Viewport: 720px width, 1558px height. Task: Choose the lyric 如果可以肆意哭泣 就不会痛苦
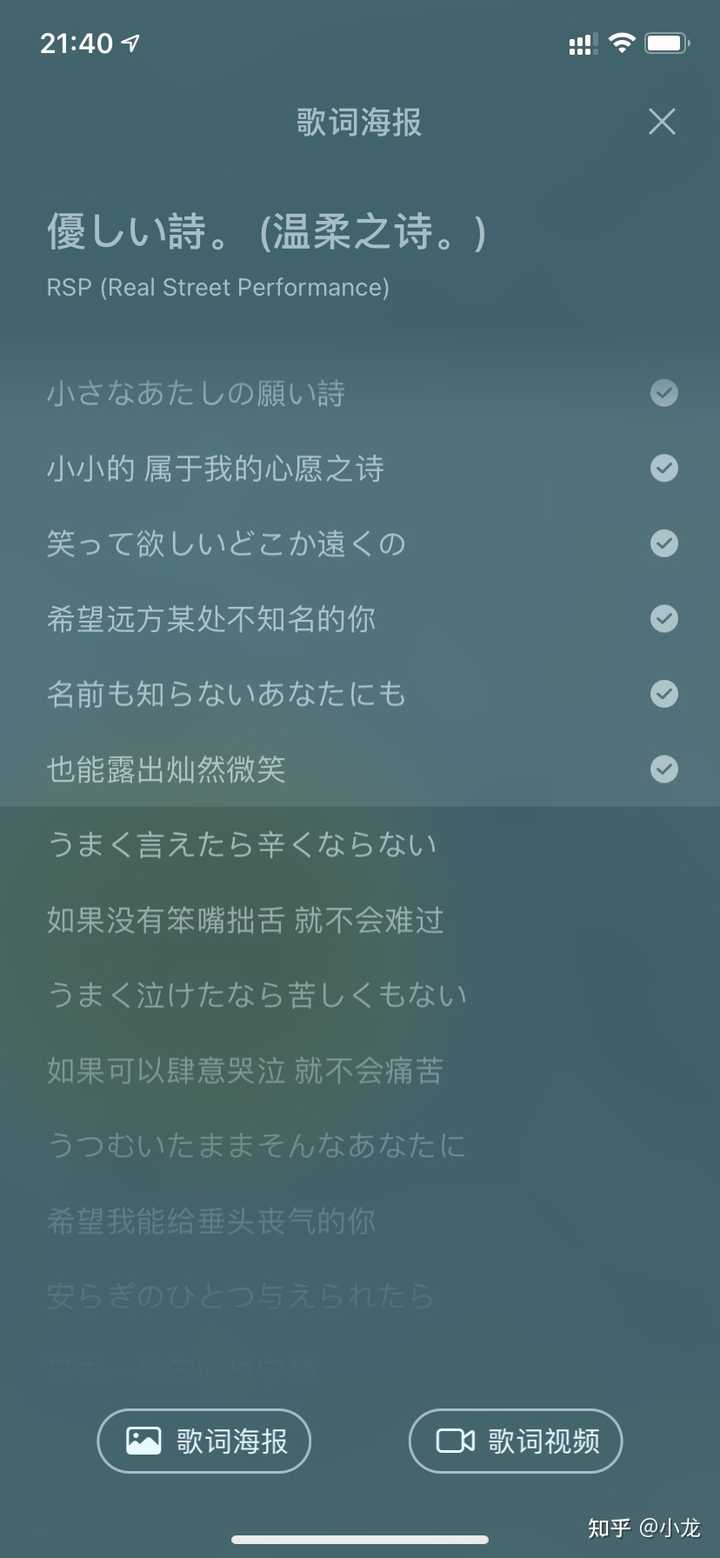click(245, 1071)
